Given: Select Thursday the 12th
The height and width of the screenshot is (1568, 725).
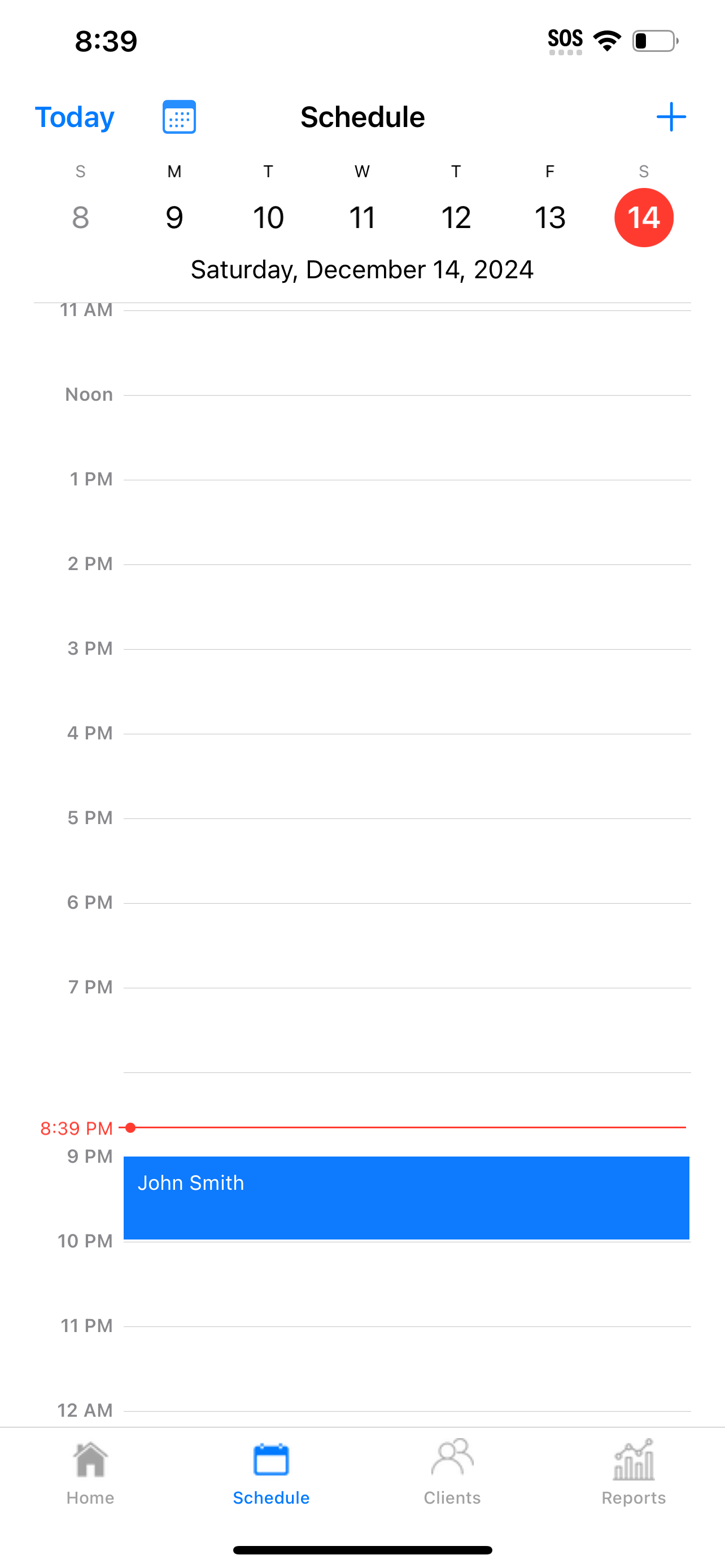Looking at the screenshot, I should (x=456, y=217).
